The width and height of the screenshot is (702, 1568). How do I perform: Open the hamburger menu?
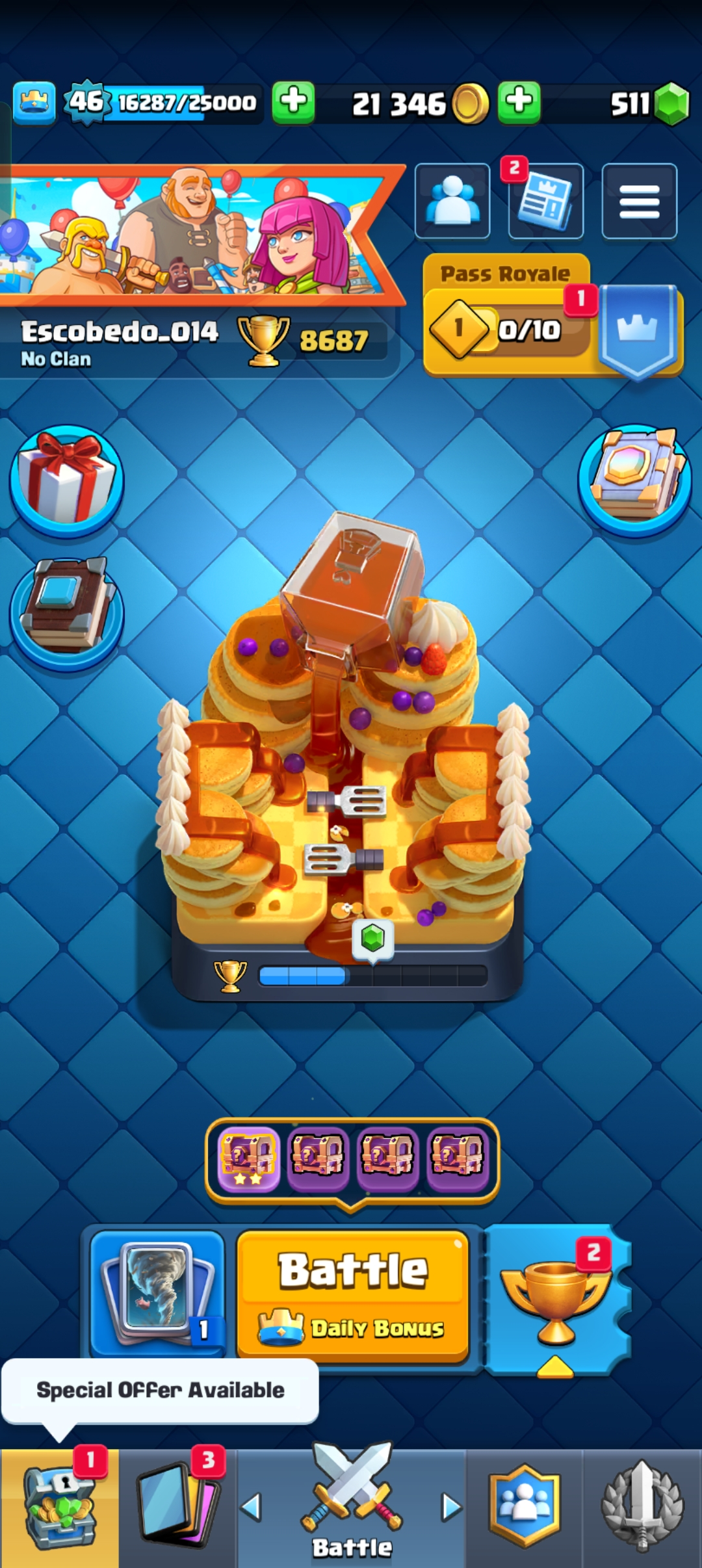point(639,202)
